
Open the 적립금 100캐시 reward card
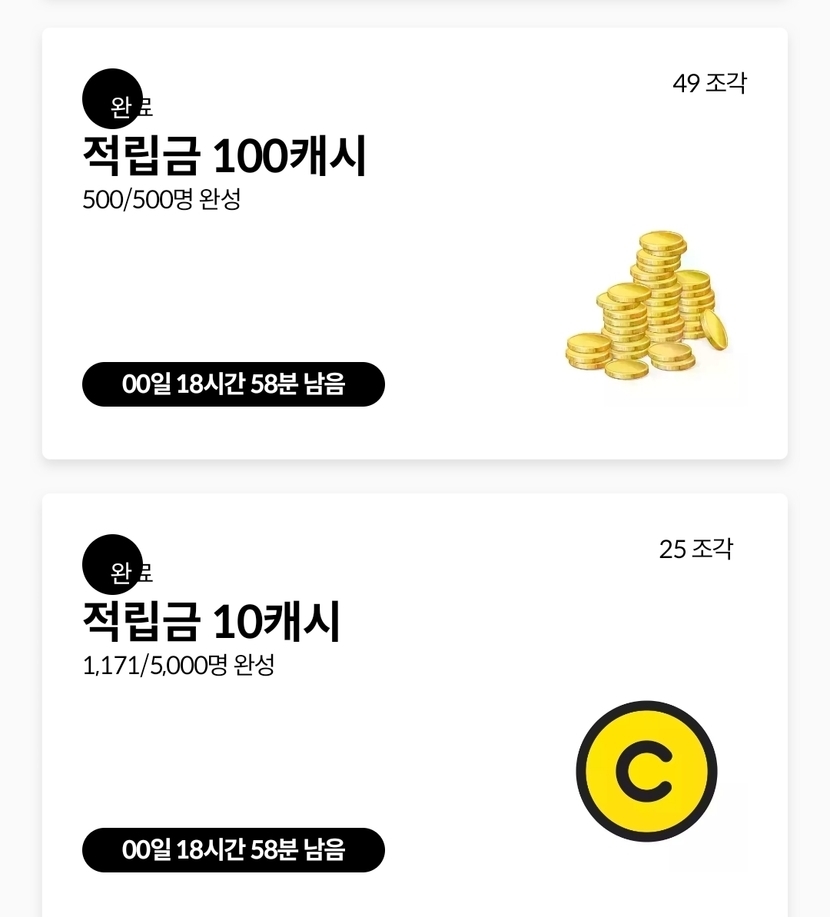coord(414,244)
